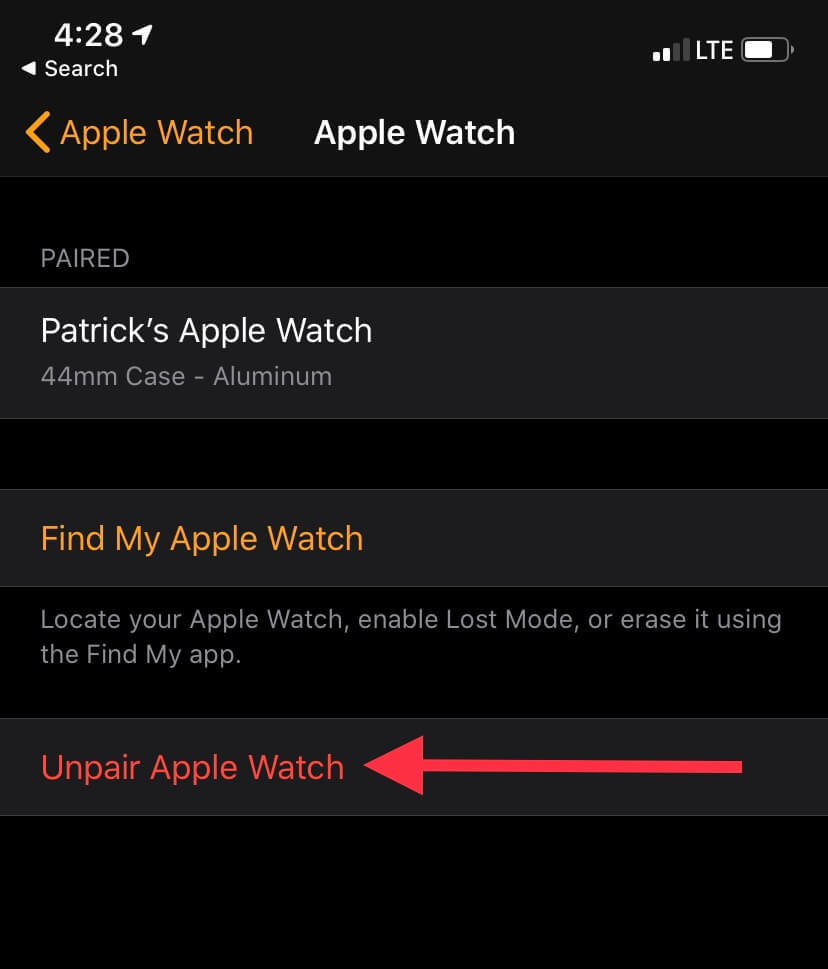
Task: Select Unpair Apple Watch
Action: pos(192,766)
